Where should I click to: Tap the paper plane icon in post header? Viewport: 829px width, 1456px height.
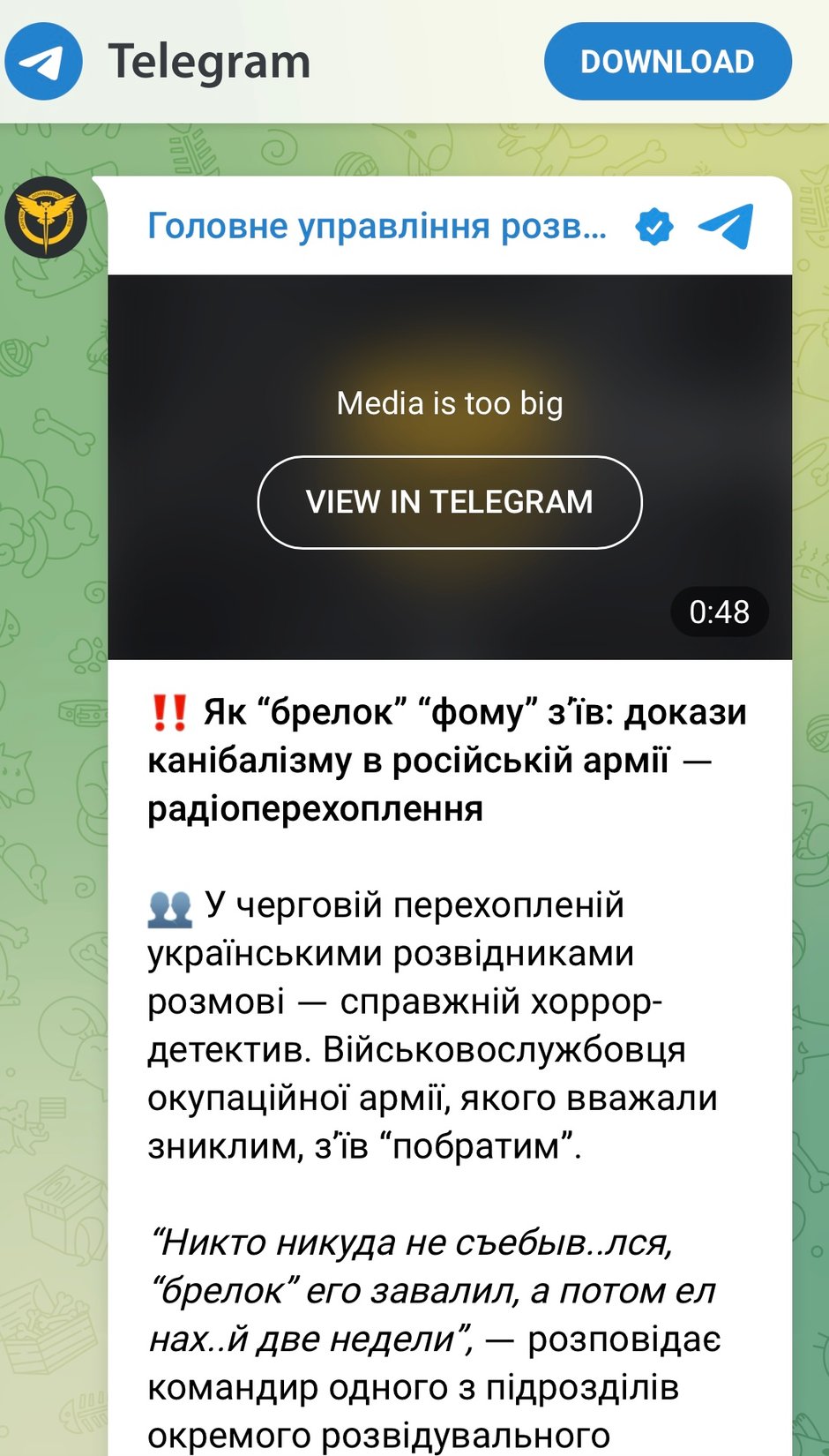coord(726,226)
